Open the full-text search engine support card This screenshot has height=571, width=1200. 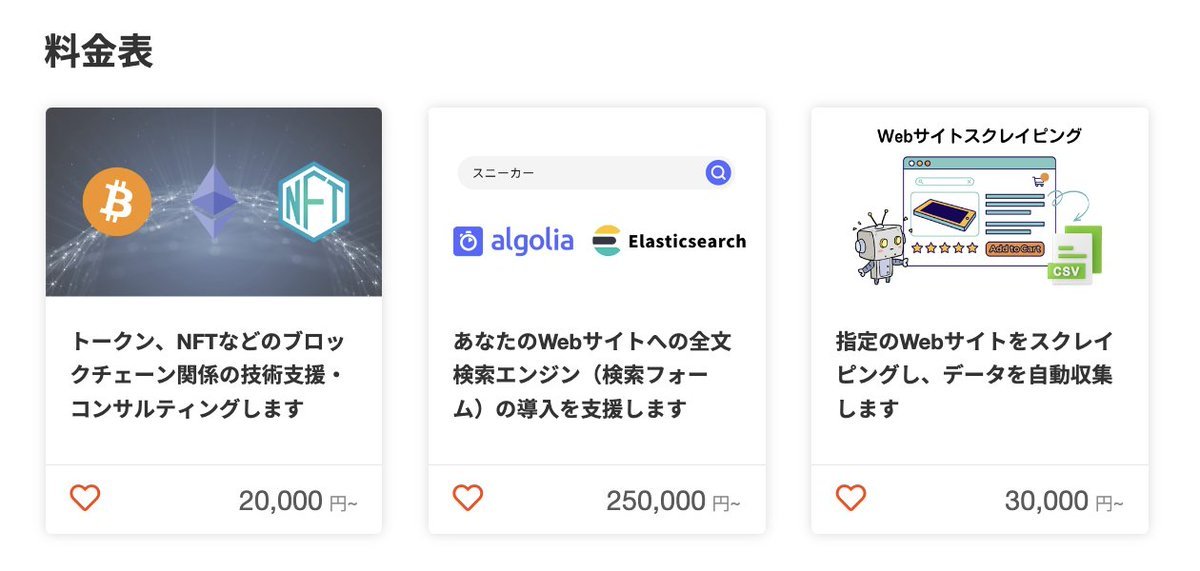[596, 374]
